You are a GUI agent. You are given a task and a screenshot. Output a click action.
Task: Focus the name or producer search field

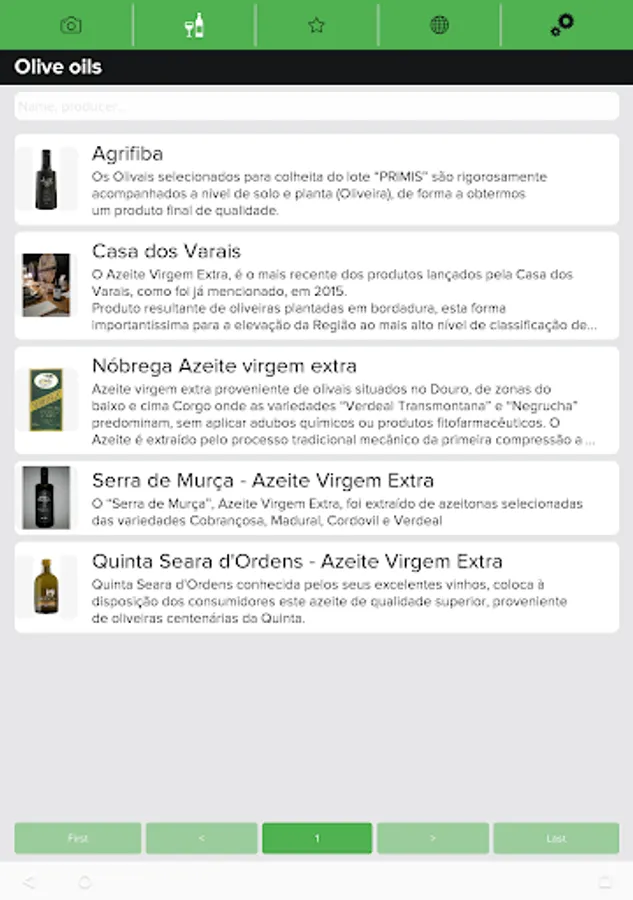[316, 106]
